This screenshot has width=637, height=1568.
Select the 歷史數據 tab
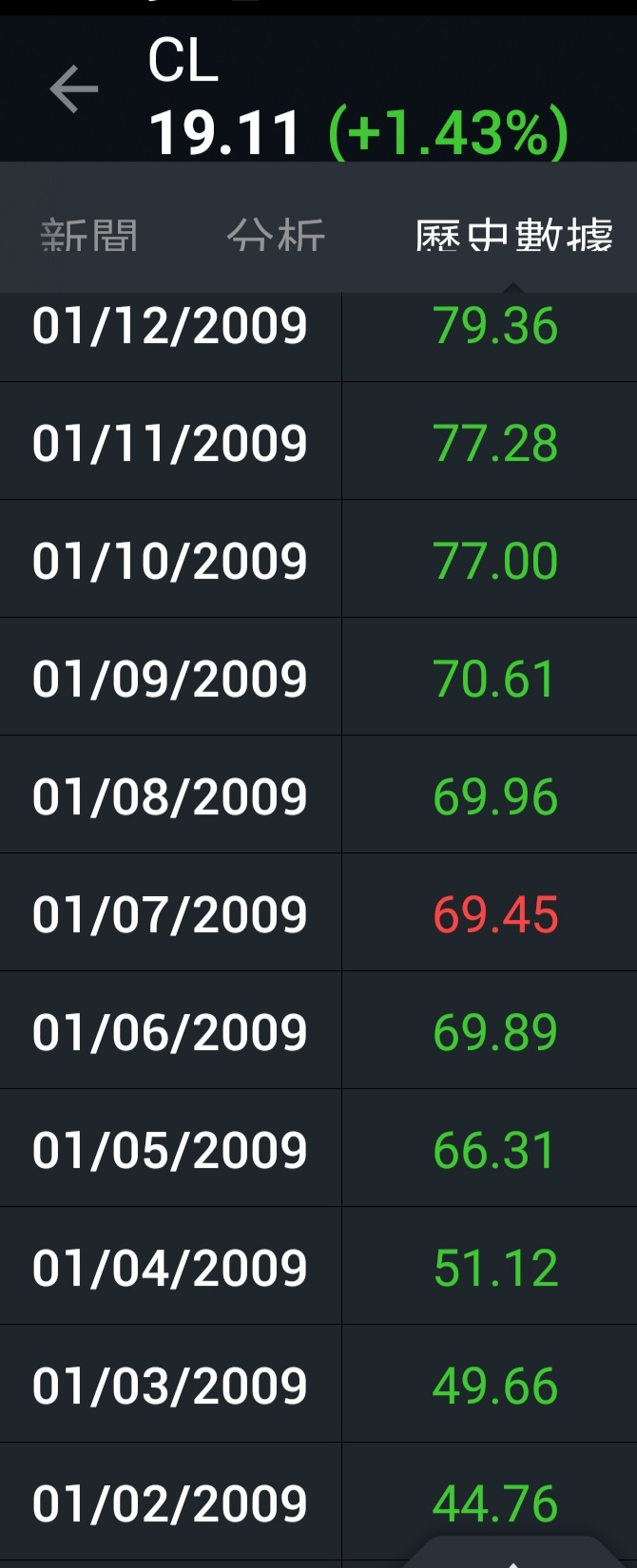pyautogui.click(x=513, y=235)
